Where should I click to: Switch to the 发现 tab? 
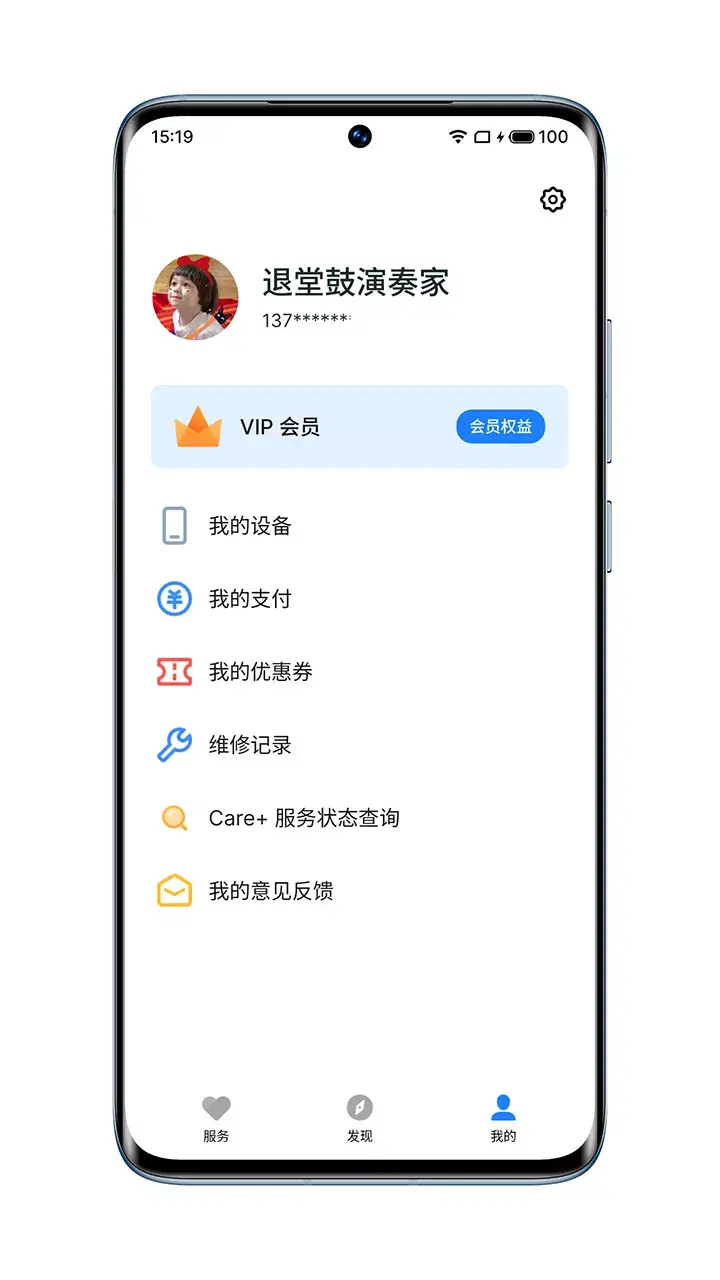(360, 1119)
